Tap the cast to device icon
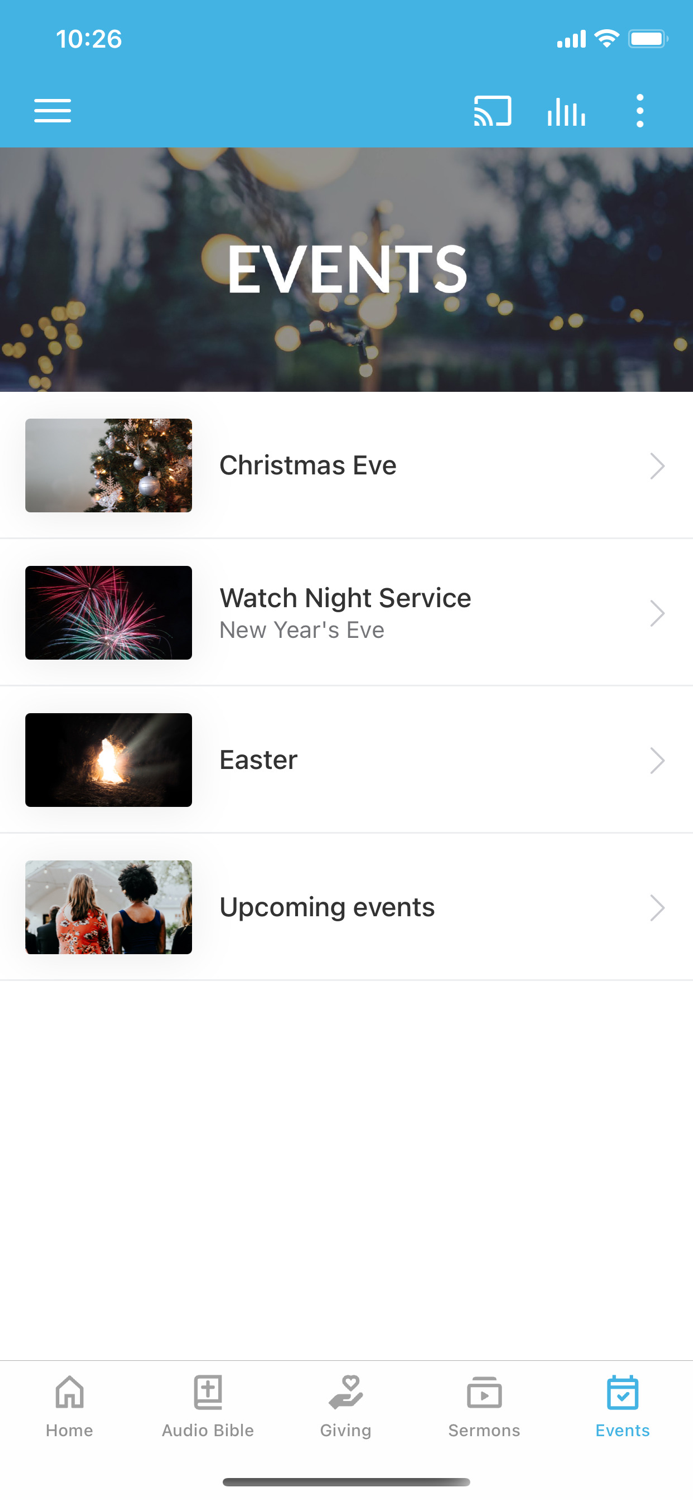This screenshot has width=693, height=1500. (492, 110)
